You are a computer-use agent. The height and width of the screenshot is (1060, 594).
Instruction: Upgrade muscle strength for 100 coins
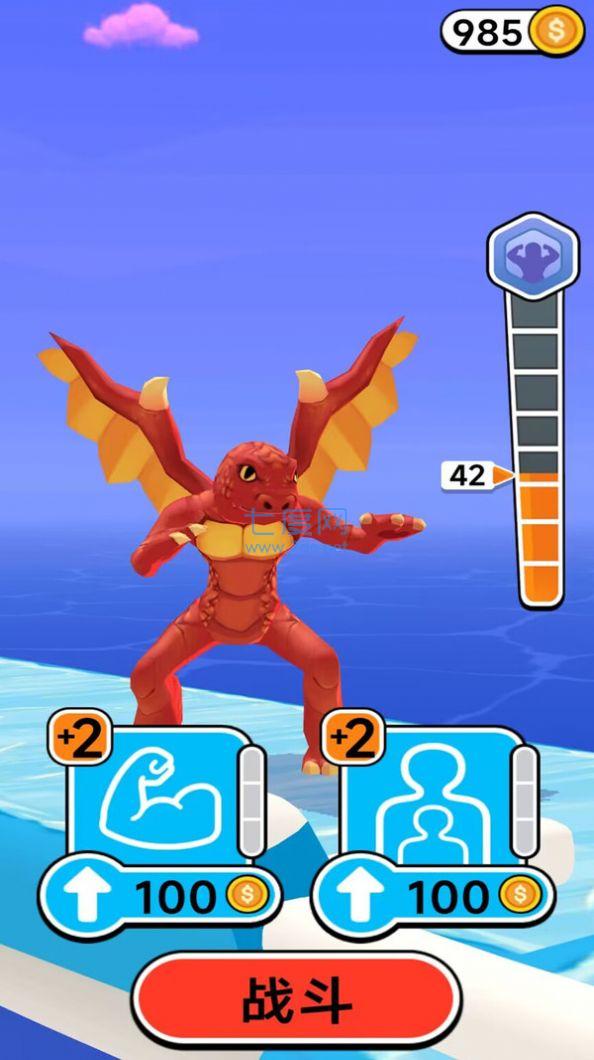159,896
